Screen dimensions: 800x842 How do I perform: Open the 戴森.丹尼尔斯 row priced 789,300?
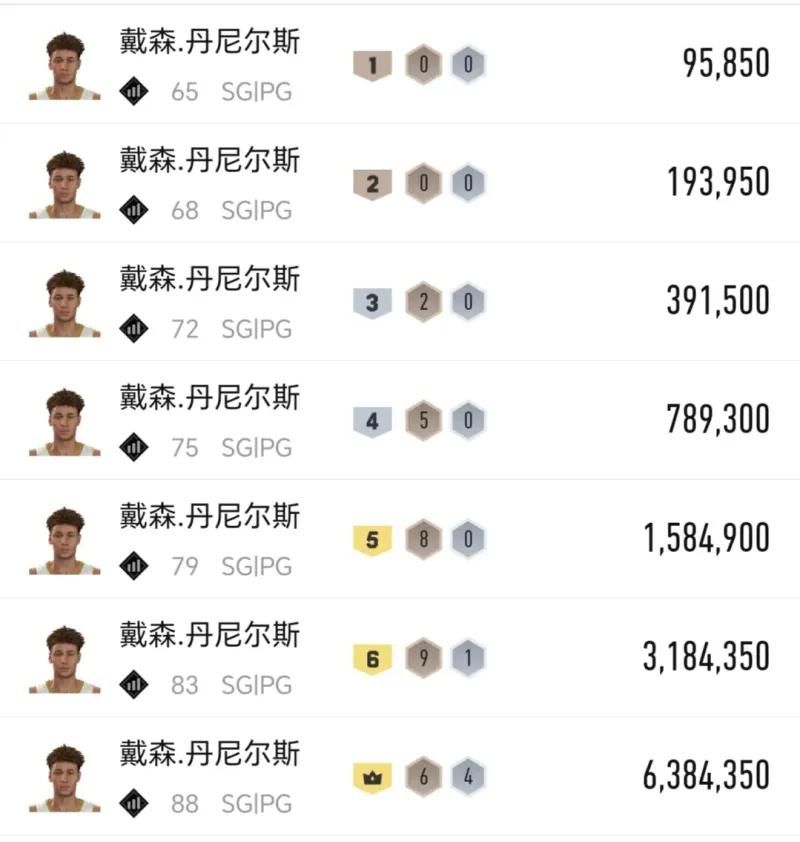click(x=400, y=420)
